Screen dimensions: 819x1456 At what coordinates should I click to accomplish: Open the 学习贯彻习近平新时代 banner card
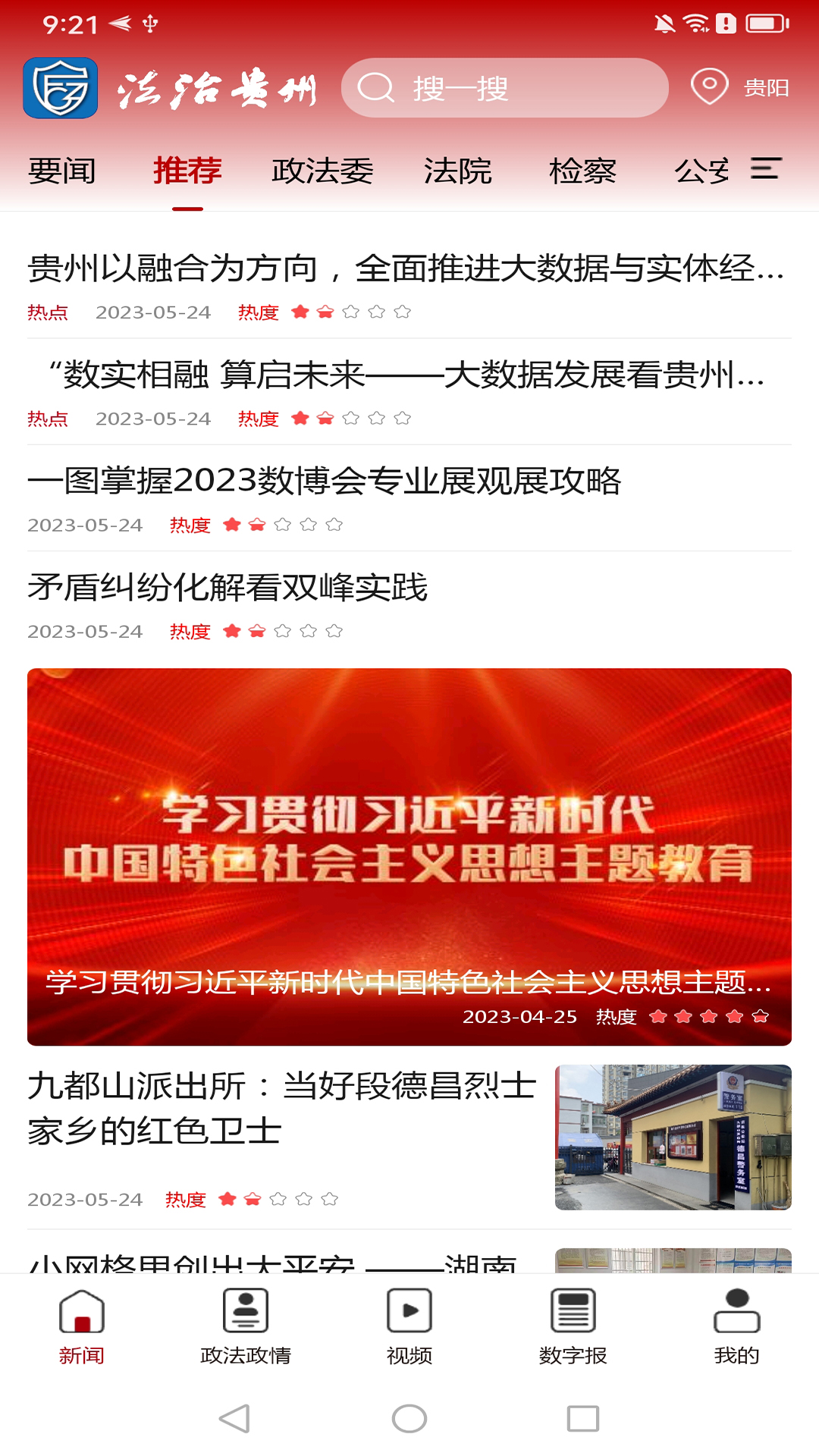coord(409,856)
